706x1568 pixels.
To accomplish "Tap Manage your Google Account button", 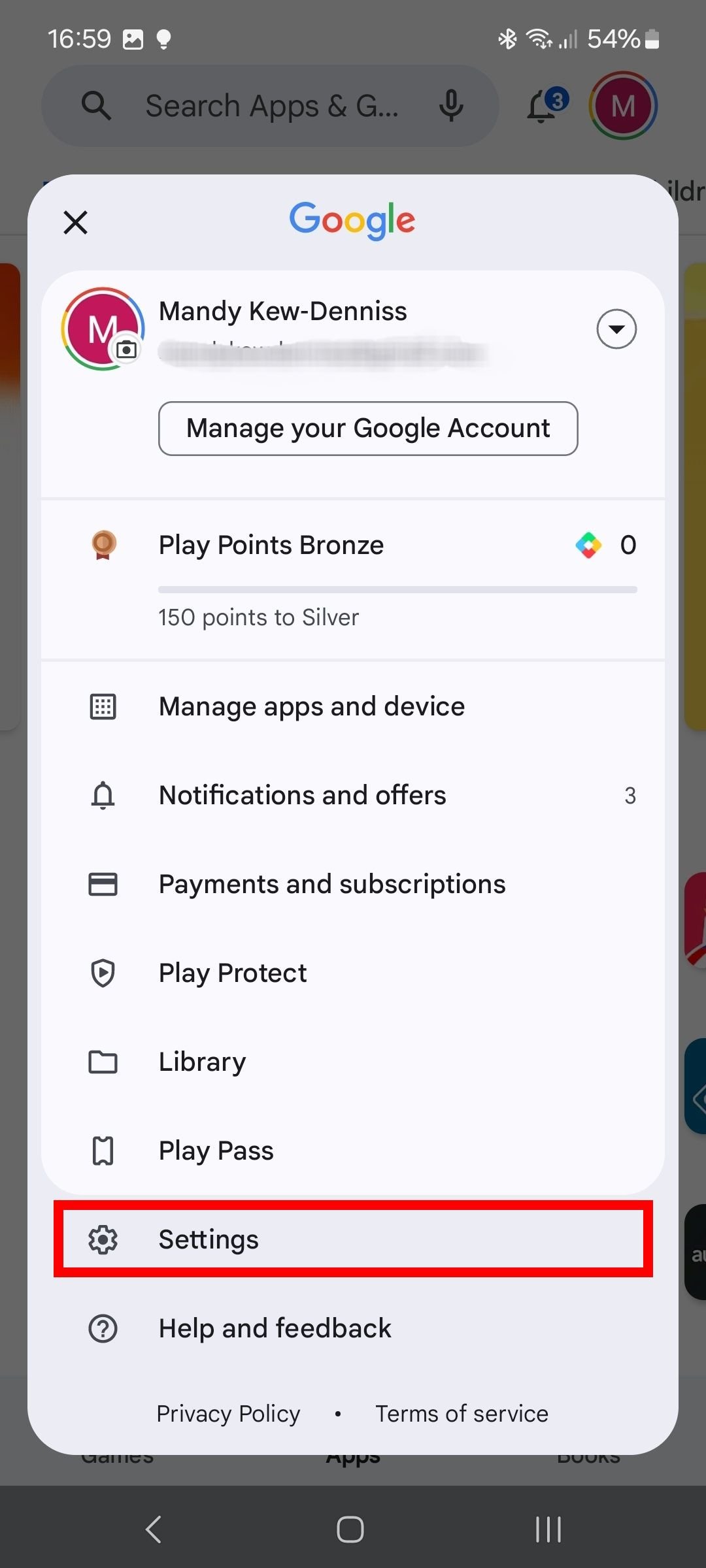I will 368,429.
